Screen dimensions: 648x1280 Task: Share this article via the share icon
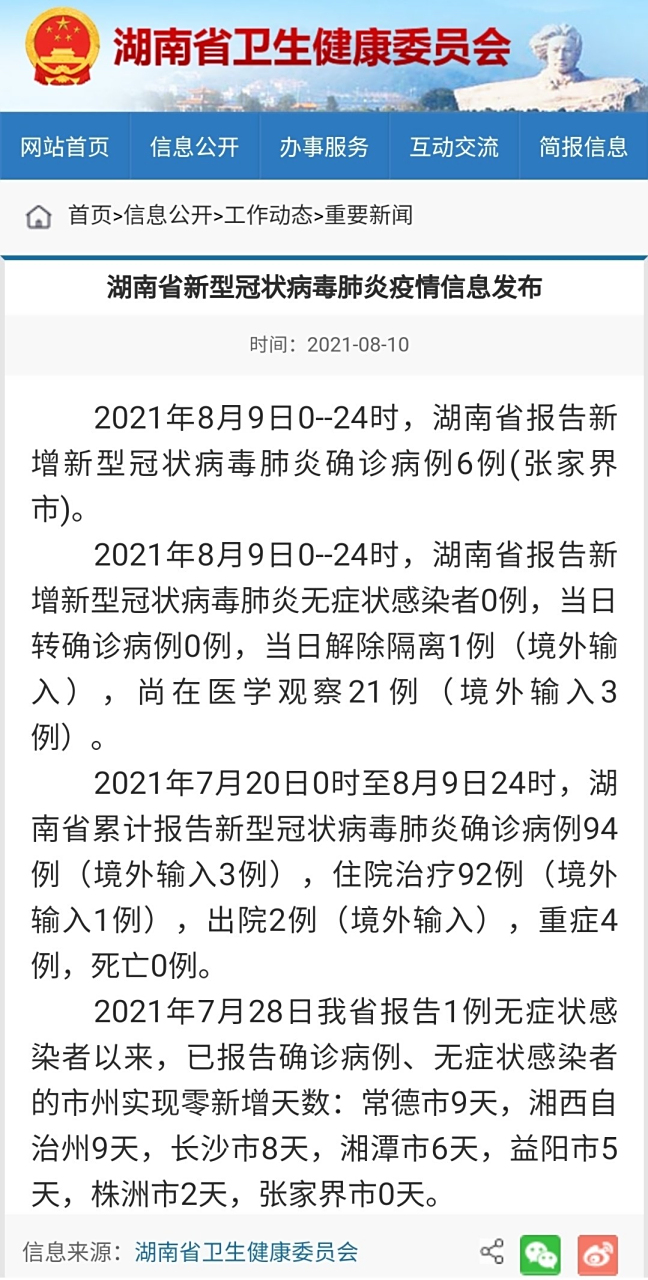tap(492, 1251)
